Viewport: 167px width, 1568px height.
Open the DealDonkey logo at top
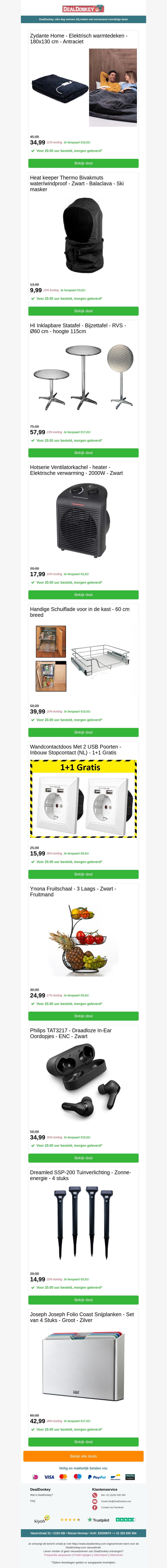(x=83, y=9)
